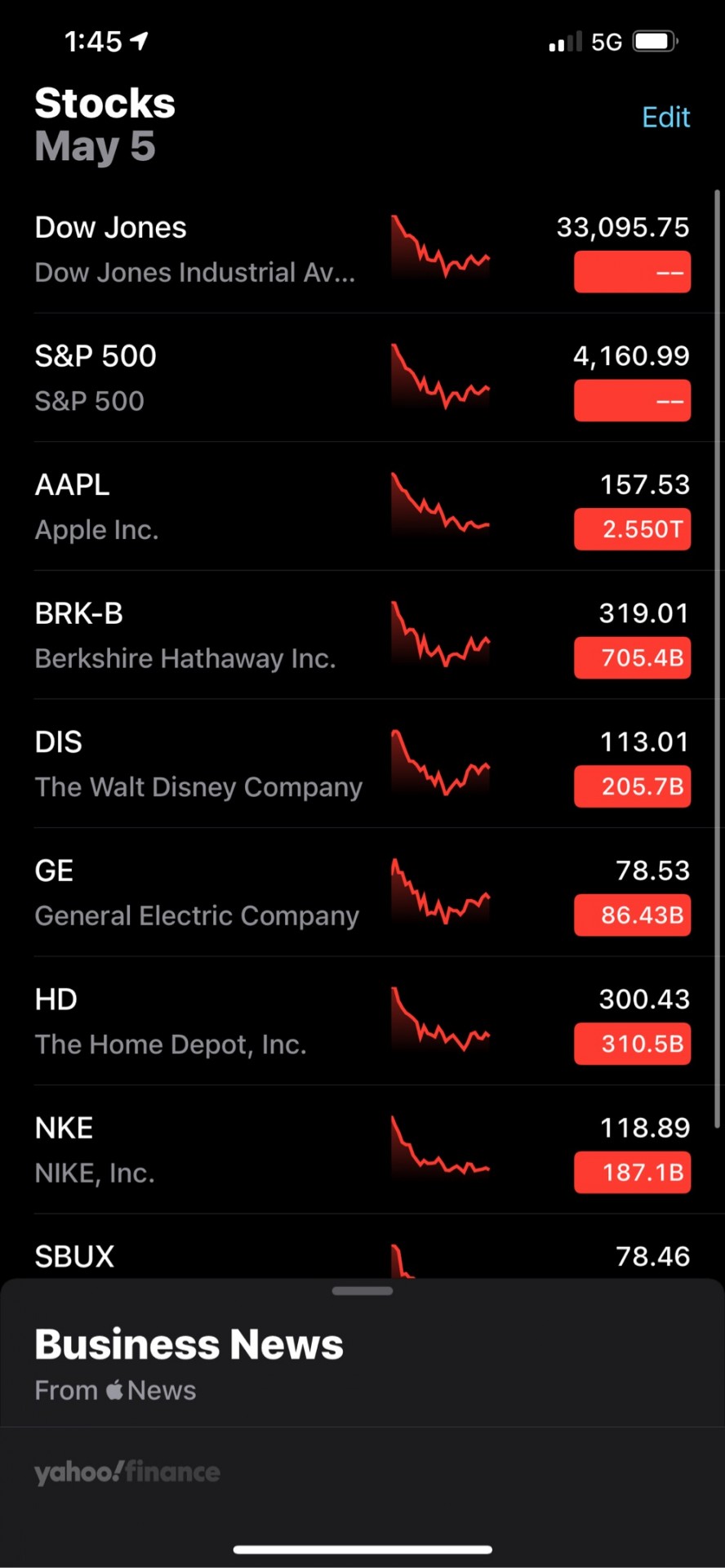Open the Dow Jones row
The height and width of the screenshot is (1568, 725).
tap(362, 249)
